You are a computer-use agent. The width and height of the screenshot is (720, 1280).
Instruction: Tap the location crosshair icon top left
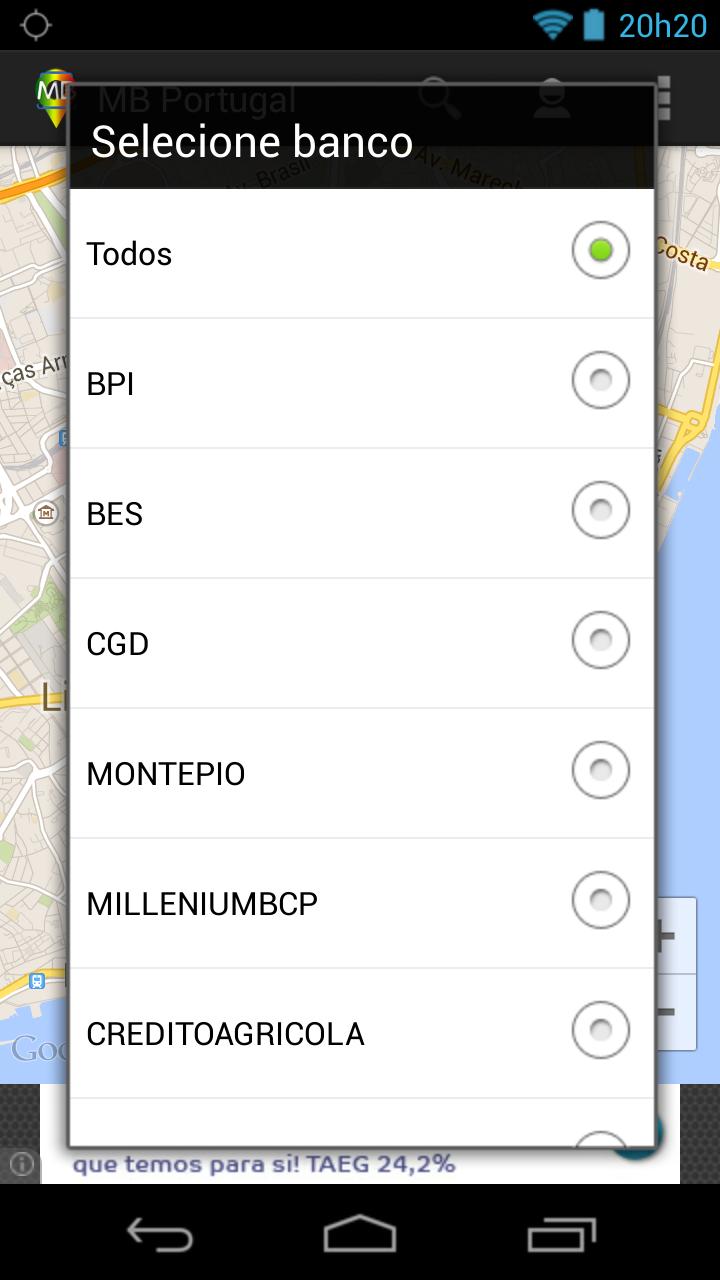click(37, 25)
